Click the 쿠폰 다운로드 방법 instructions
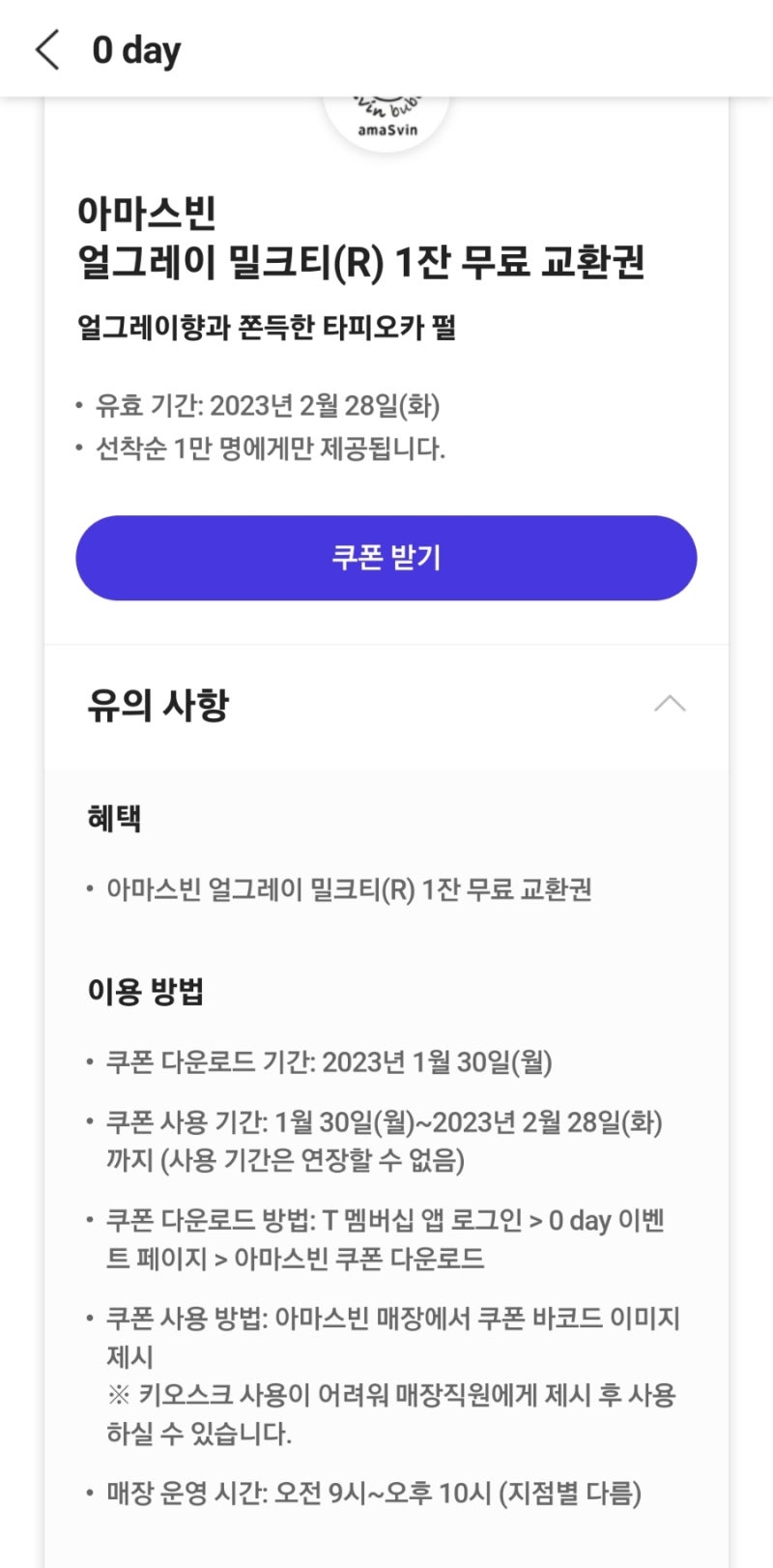Viewport: 773px width, 1568px height. [x=377, y=1237]
